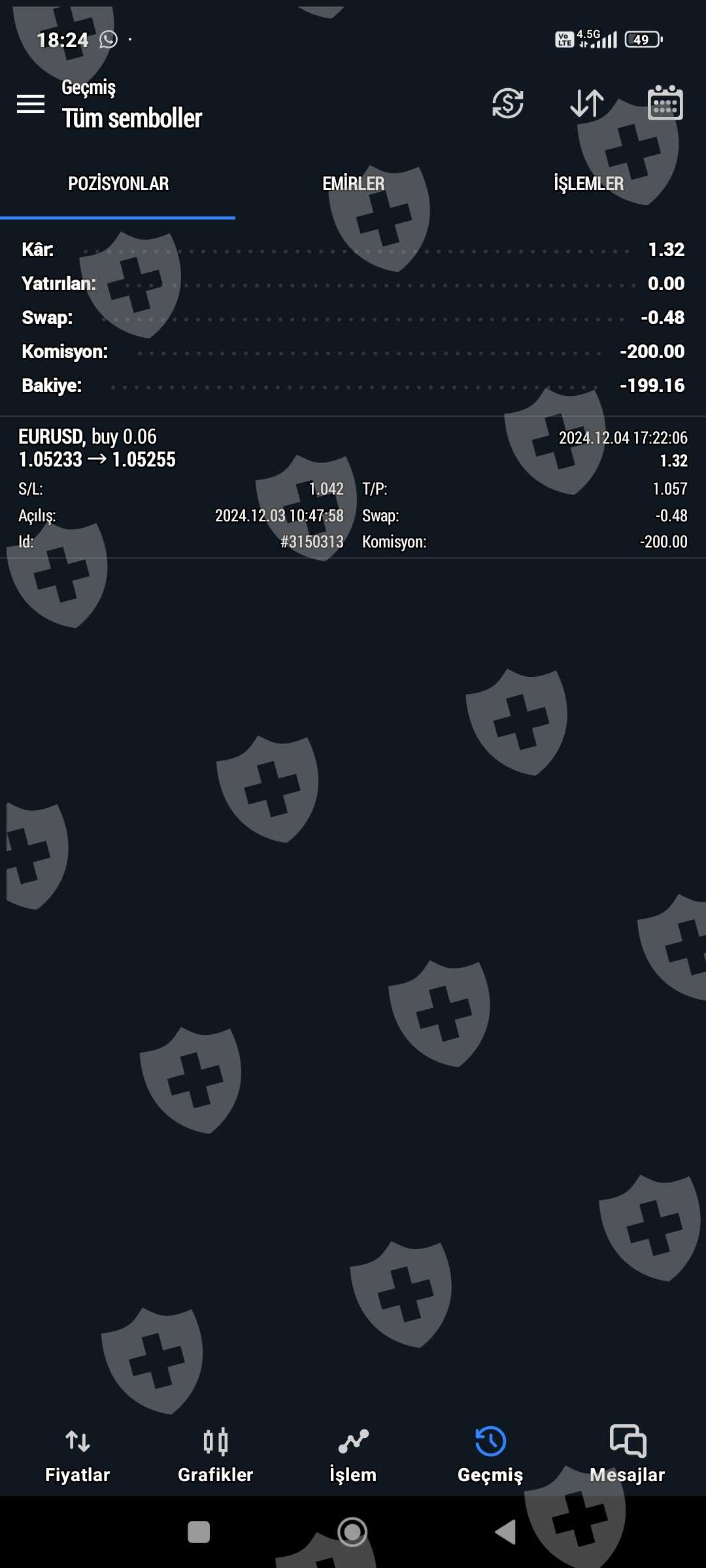Switch to the İŞLEMLER tab
This screenshot has width=706, height=1568.
coord(588,184)
